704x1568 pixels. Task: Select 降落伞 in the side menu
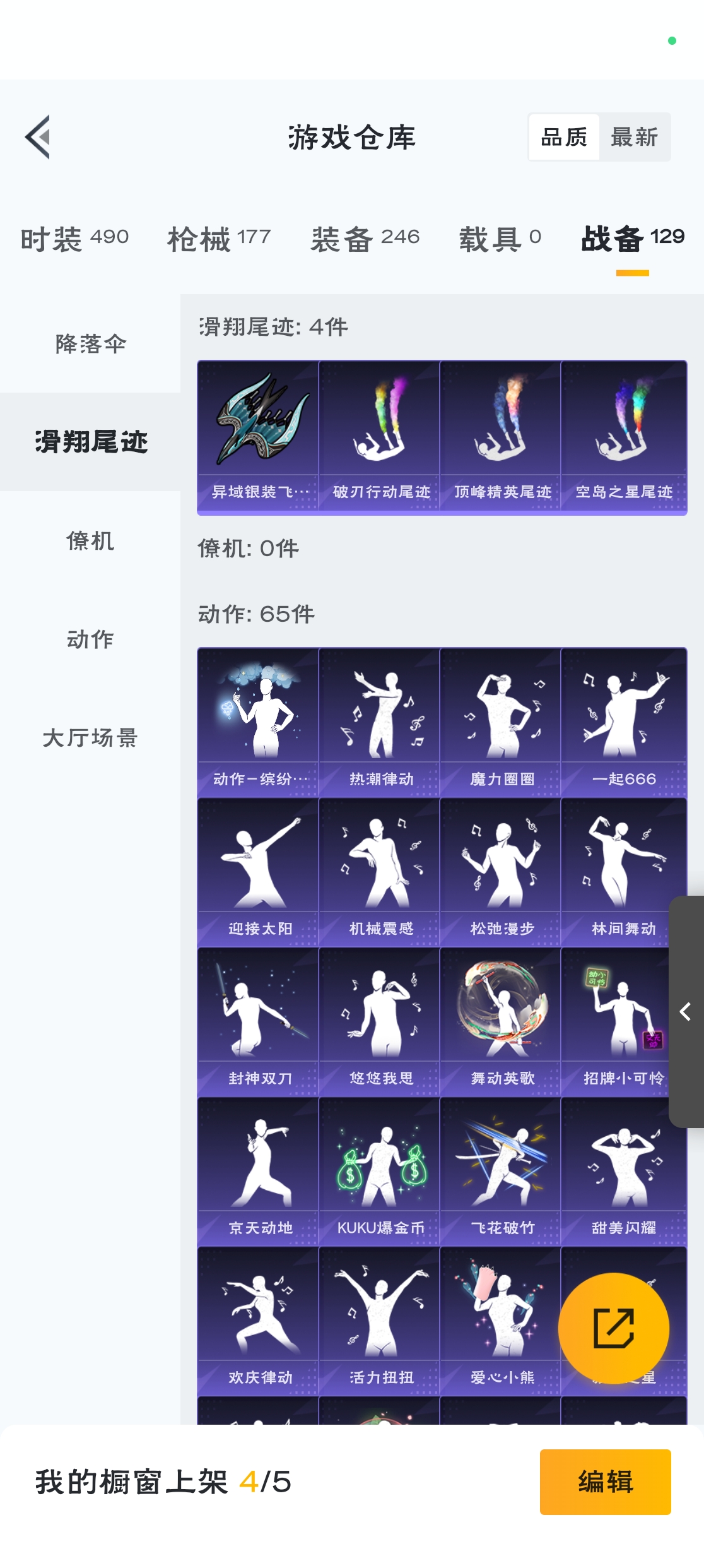(90, 343)
